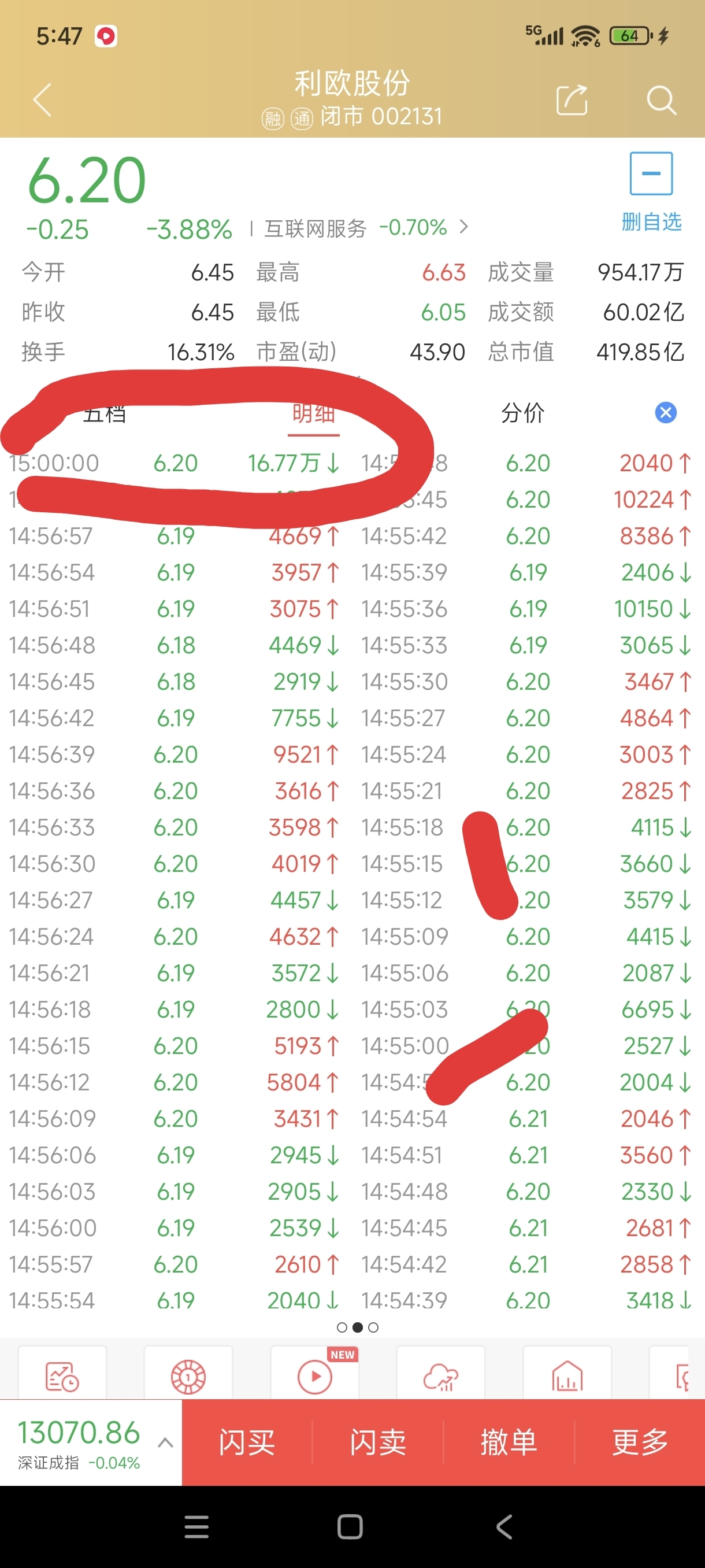Open the cloud chart tool icon
705x1568 pixels.
[x=440, y=1376]
